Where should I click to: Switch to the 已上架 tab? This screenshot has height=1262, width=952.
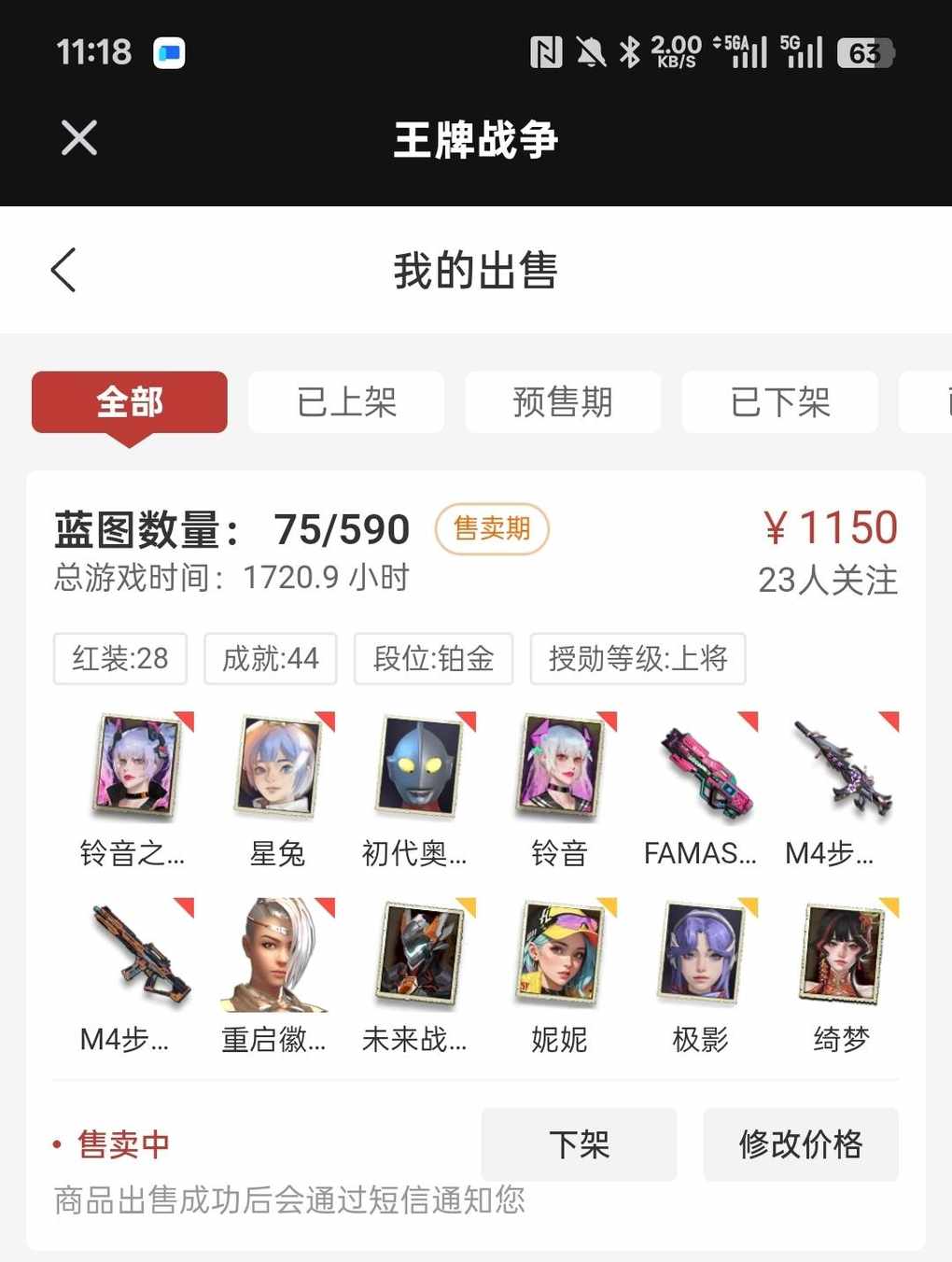click(x=346, y=402)
